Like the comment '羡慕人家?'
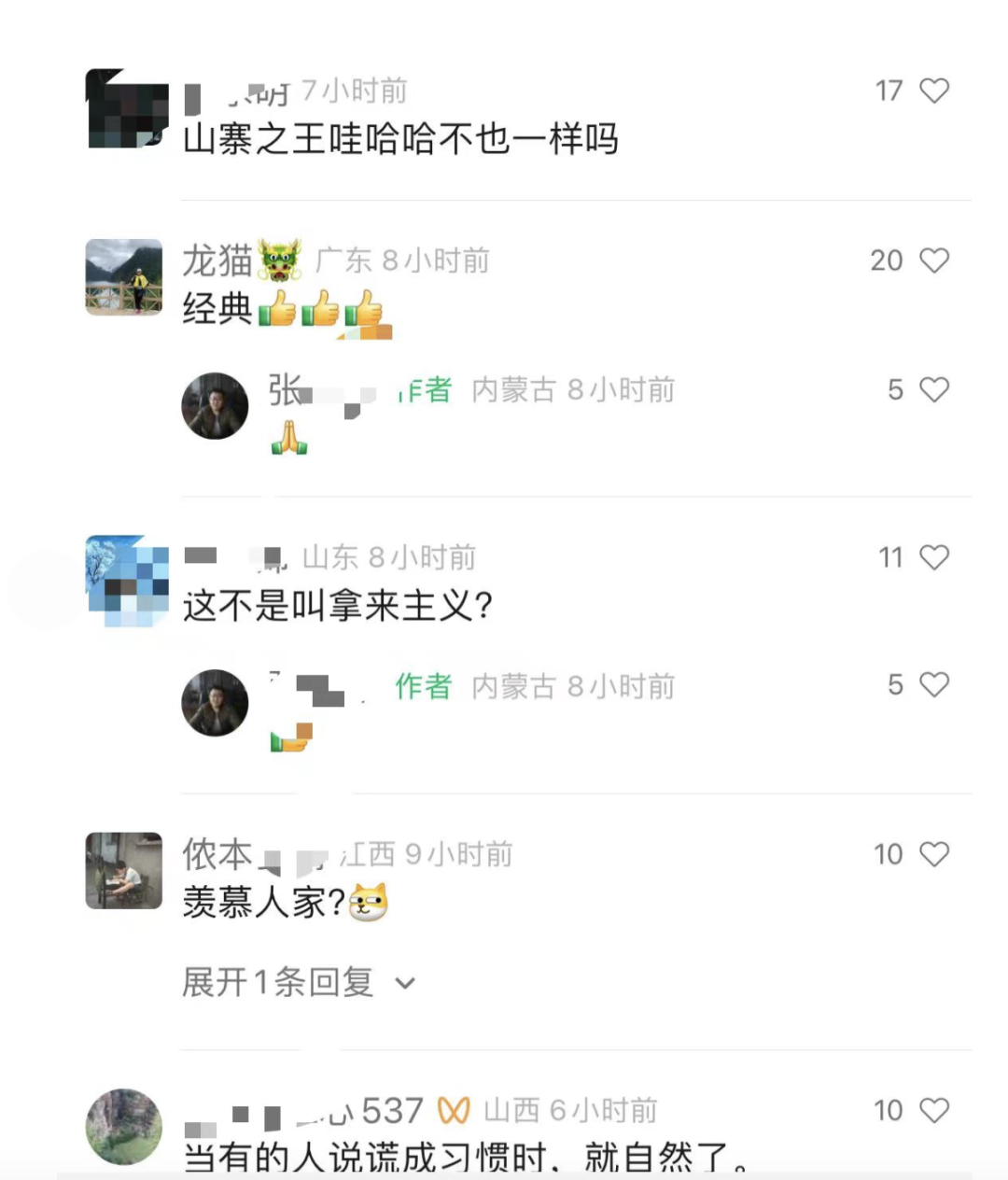 coord(934,854)
